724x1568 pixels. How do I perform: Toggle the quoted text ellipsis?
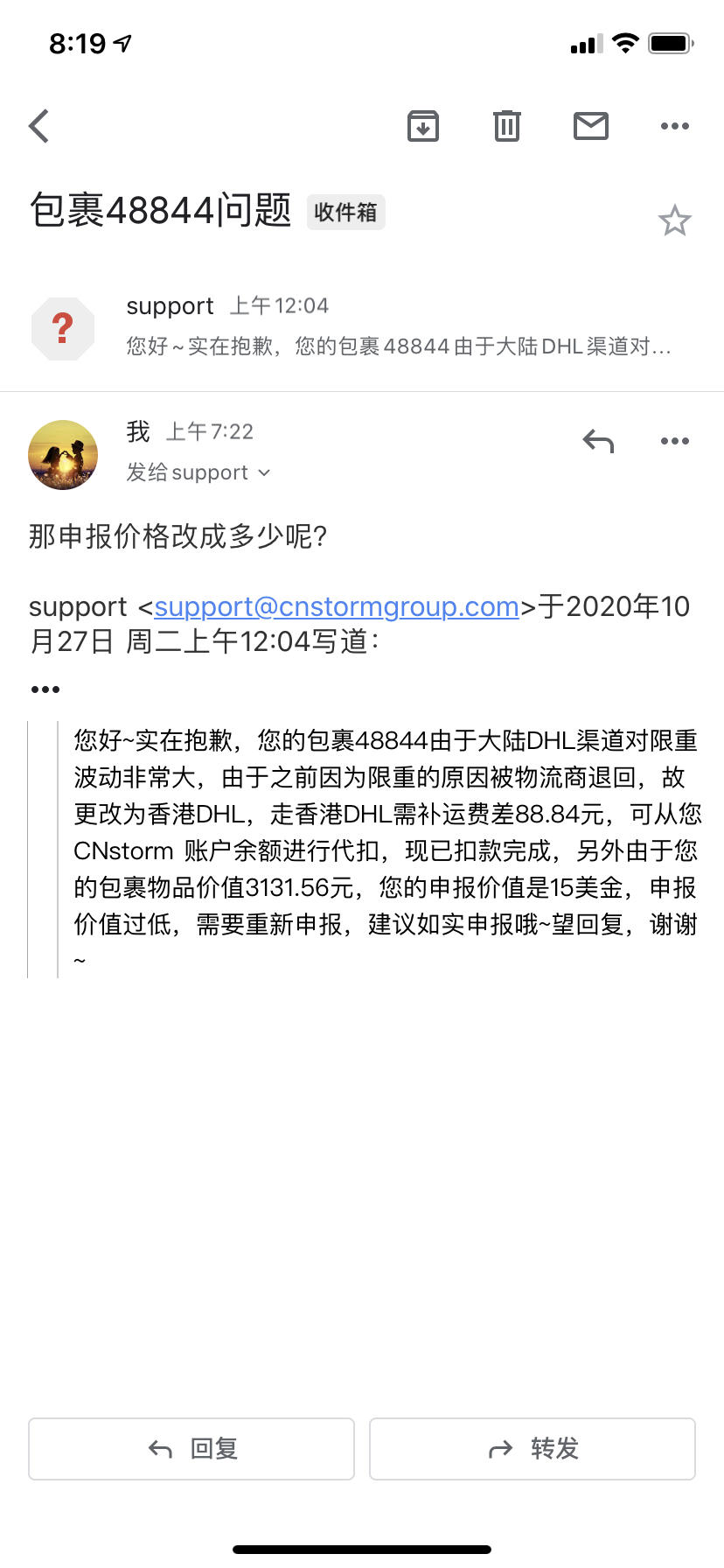[45, 689]
